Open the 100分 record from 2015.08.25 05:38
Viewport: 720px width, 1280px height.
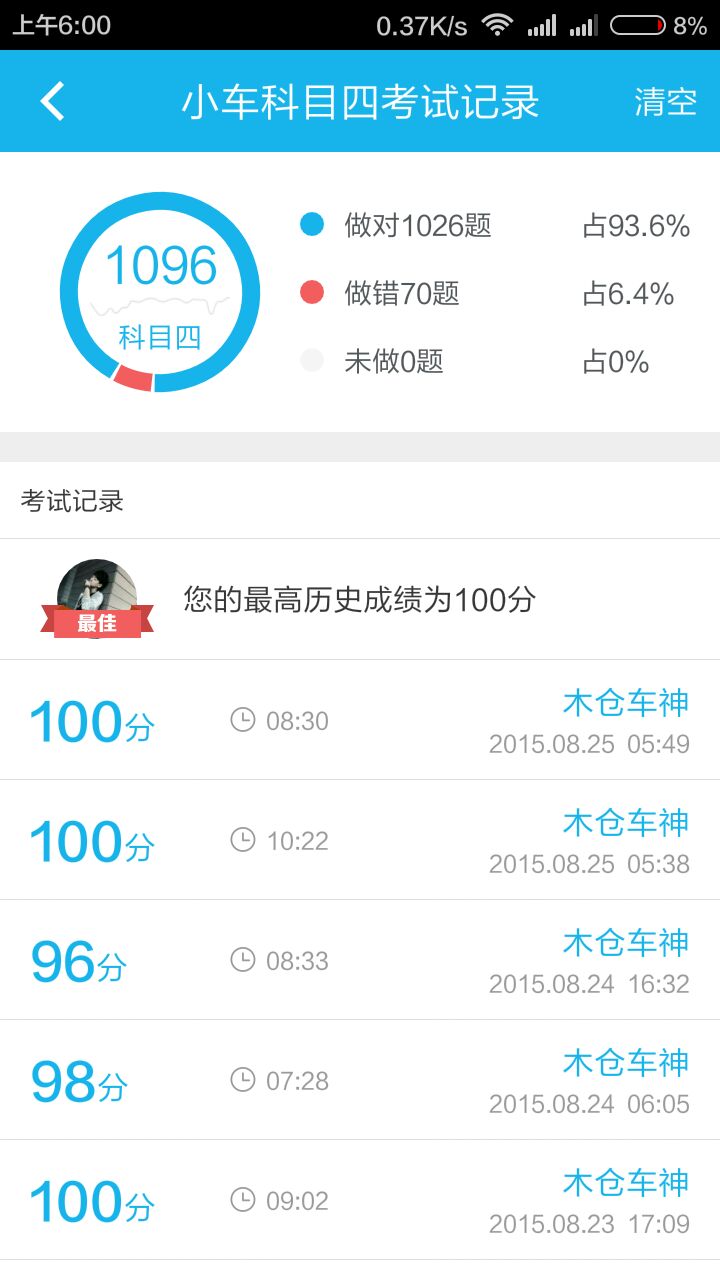[360, 840]
